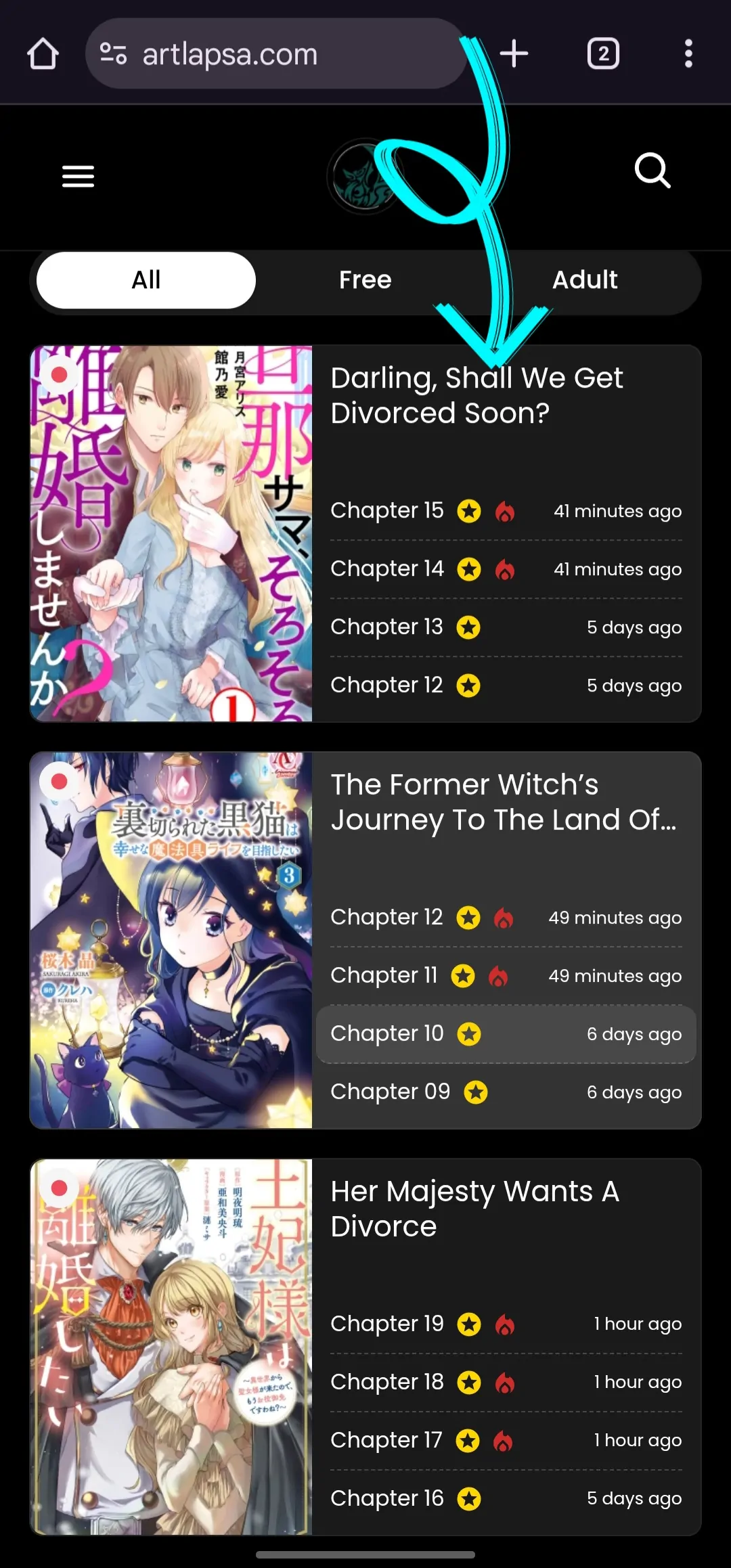Click Her Majesty Wants A Divorce cover

point(173,1347)
